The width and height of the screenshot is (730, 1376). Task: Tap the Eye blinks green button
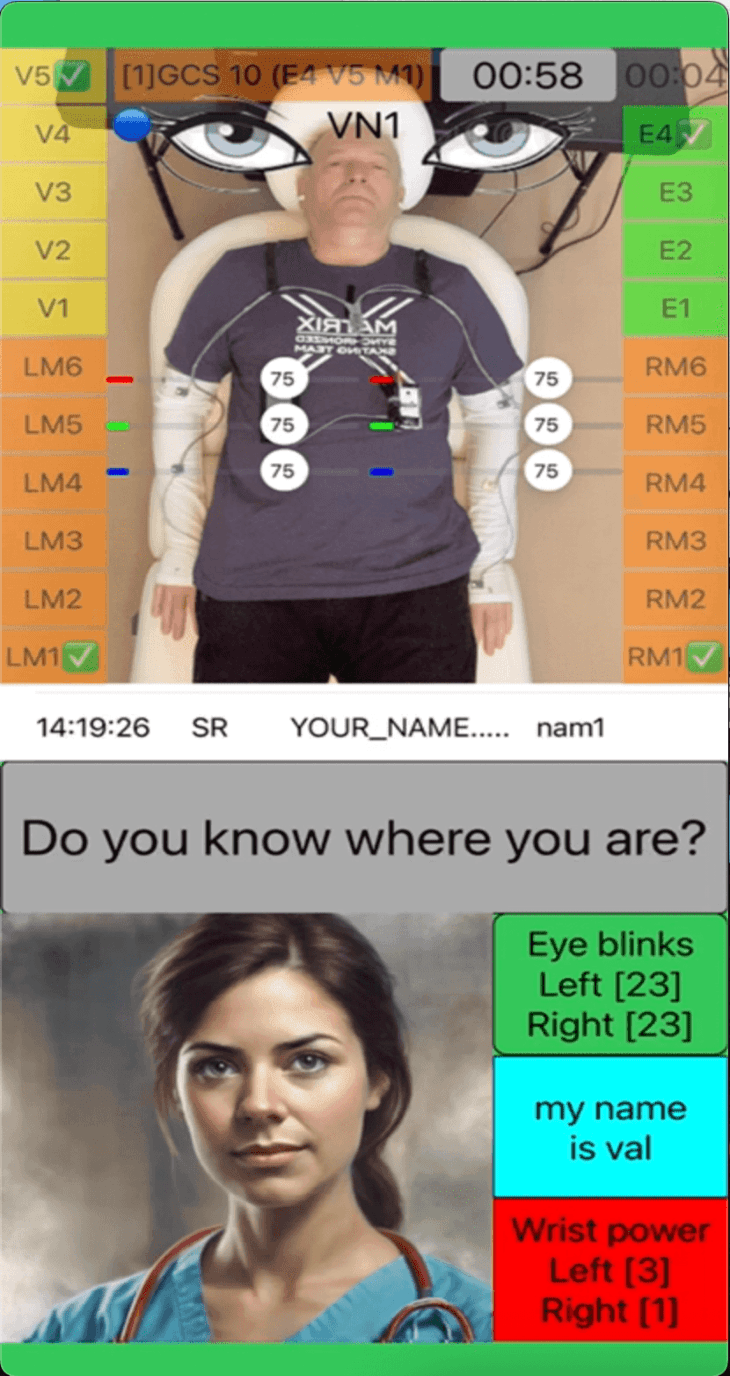point(610,984)
